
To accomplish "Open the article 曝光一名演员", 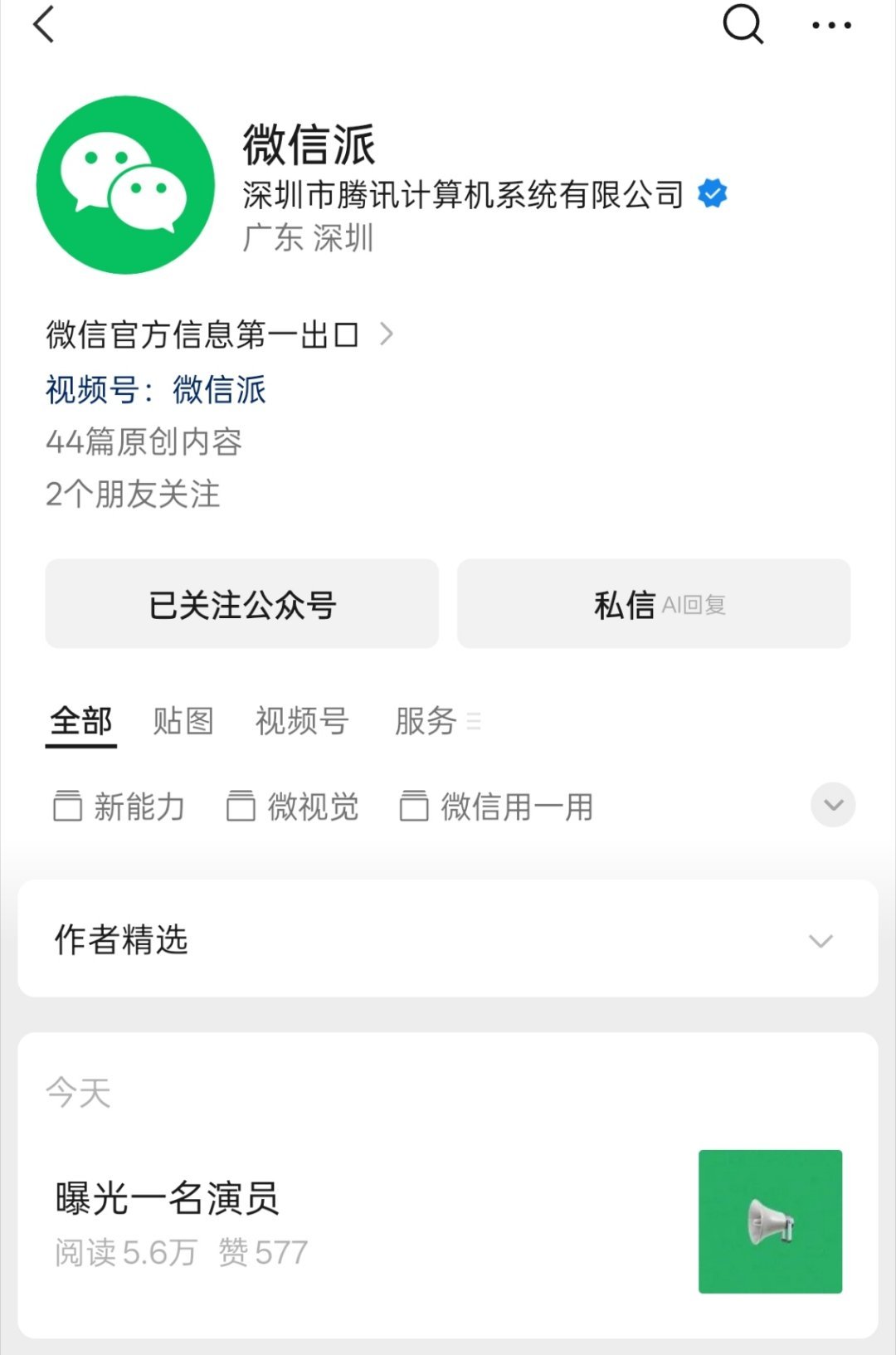I will (x=166, y=1197).
